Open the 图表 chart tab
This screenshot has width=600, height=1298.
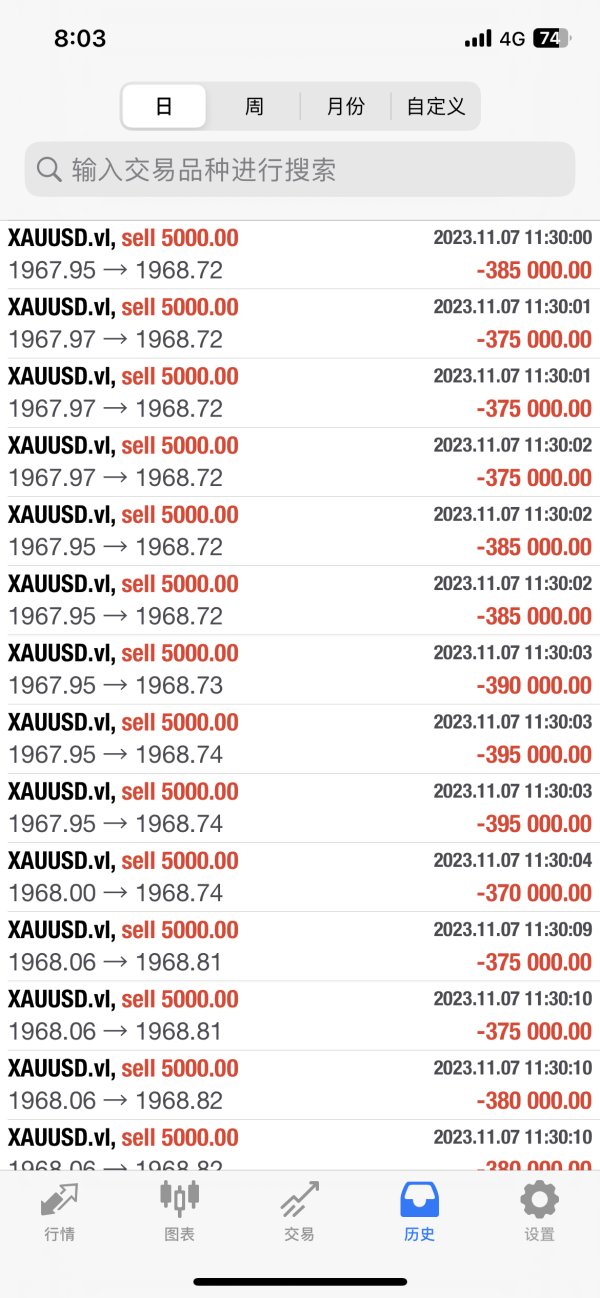pyautogui.click(x=180, y=1211)
